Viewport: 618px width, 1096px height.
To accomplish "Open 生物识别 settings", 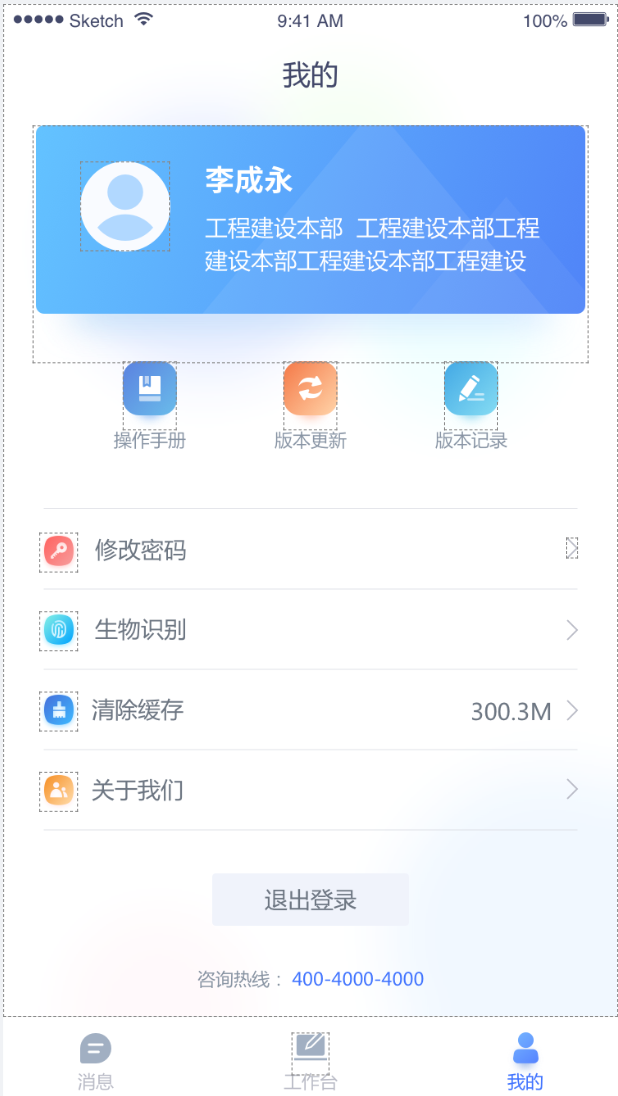I will tap(310, 630).
